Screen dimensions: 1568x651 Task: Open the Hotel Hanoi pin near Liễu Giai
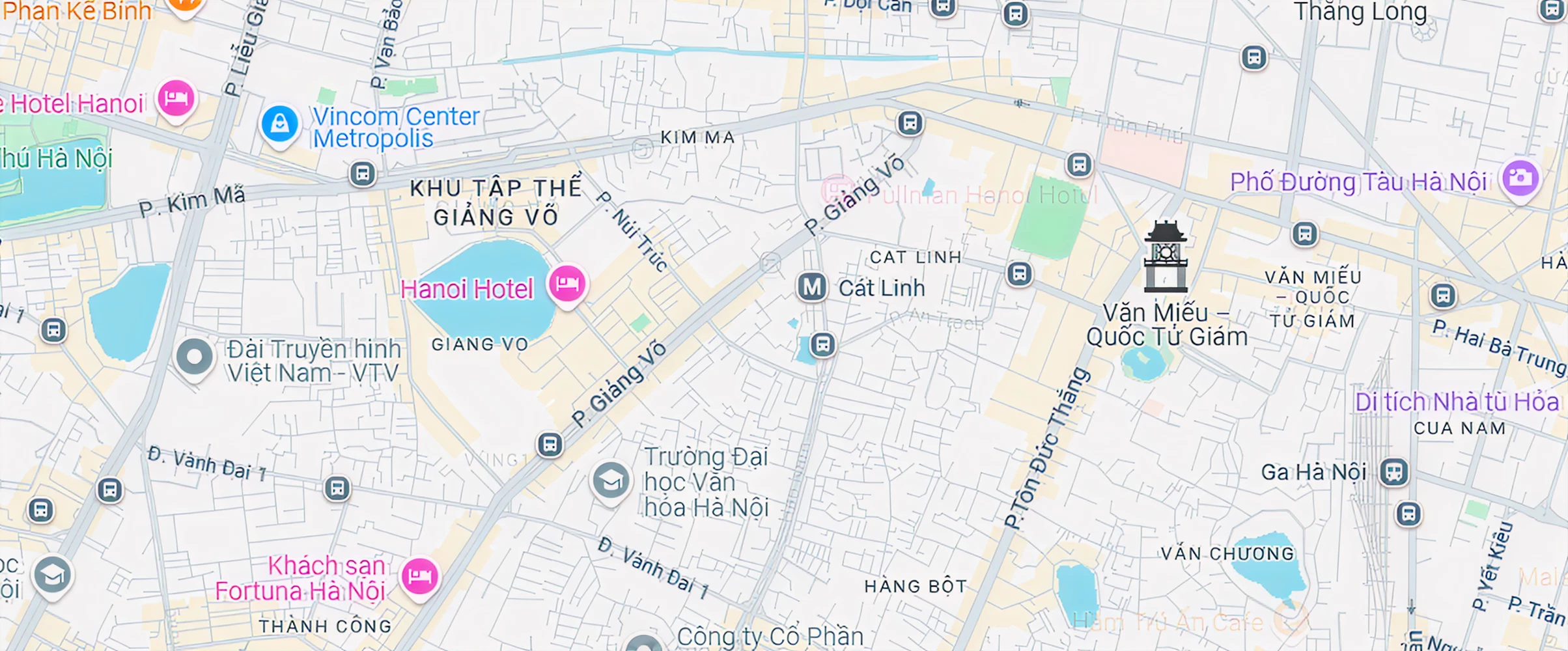[176, 98]
